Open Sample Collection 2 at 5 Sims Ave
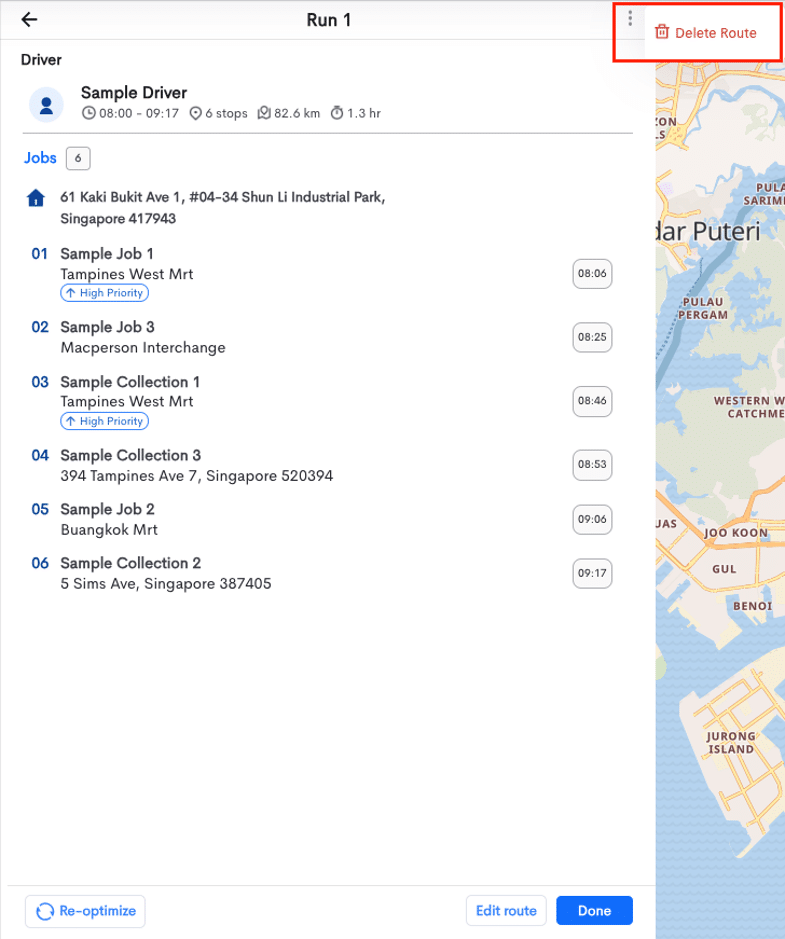The image size is (785, 939). (165, 573)
